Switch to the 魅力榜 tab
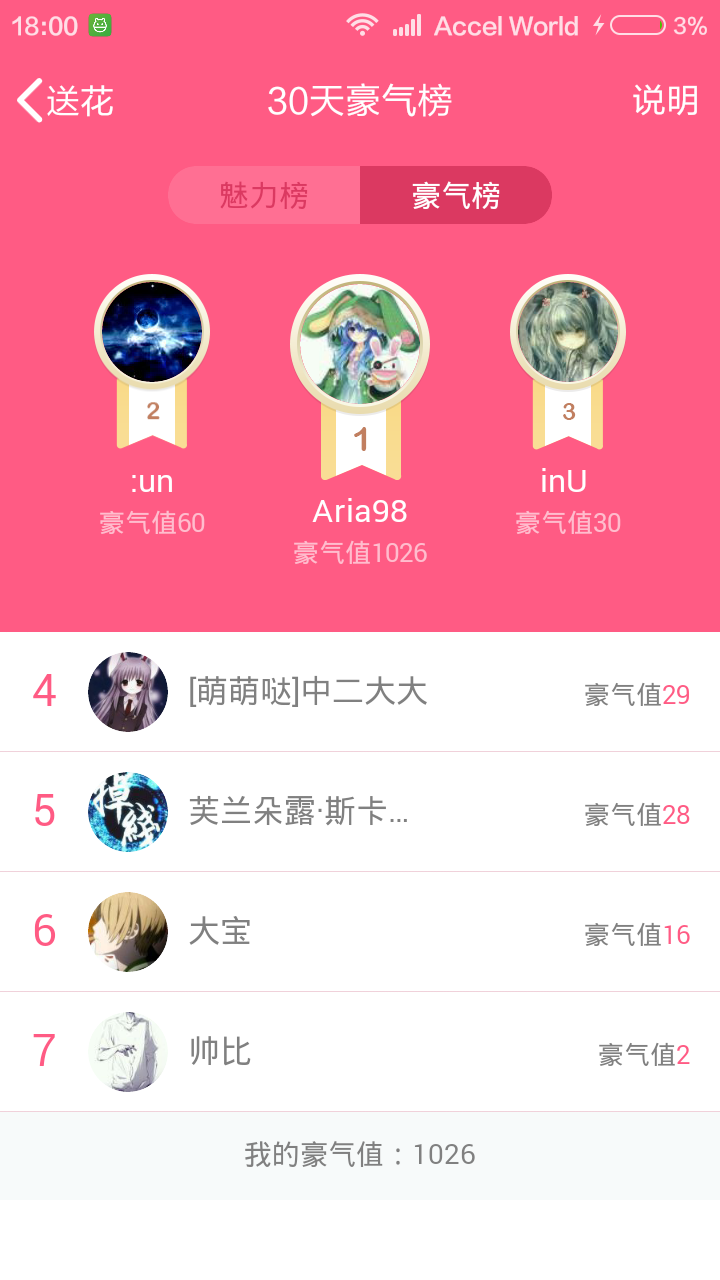The width and height of the screenshot is (720, 1280). click(x=264, y=195)
